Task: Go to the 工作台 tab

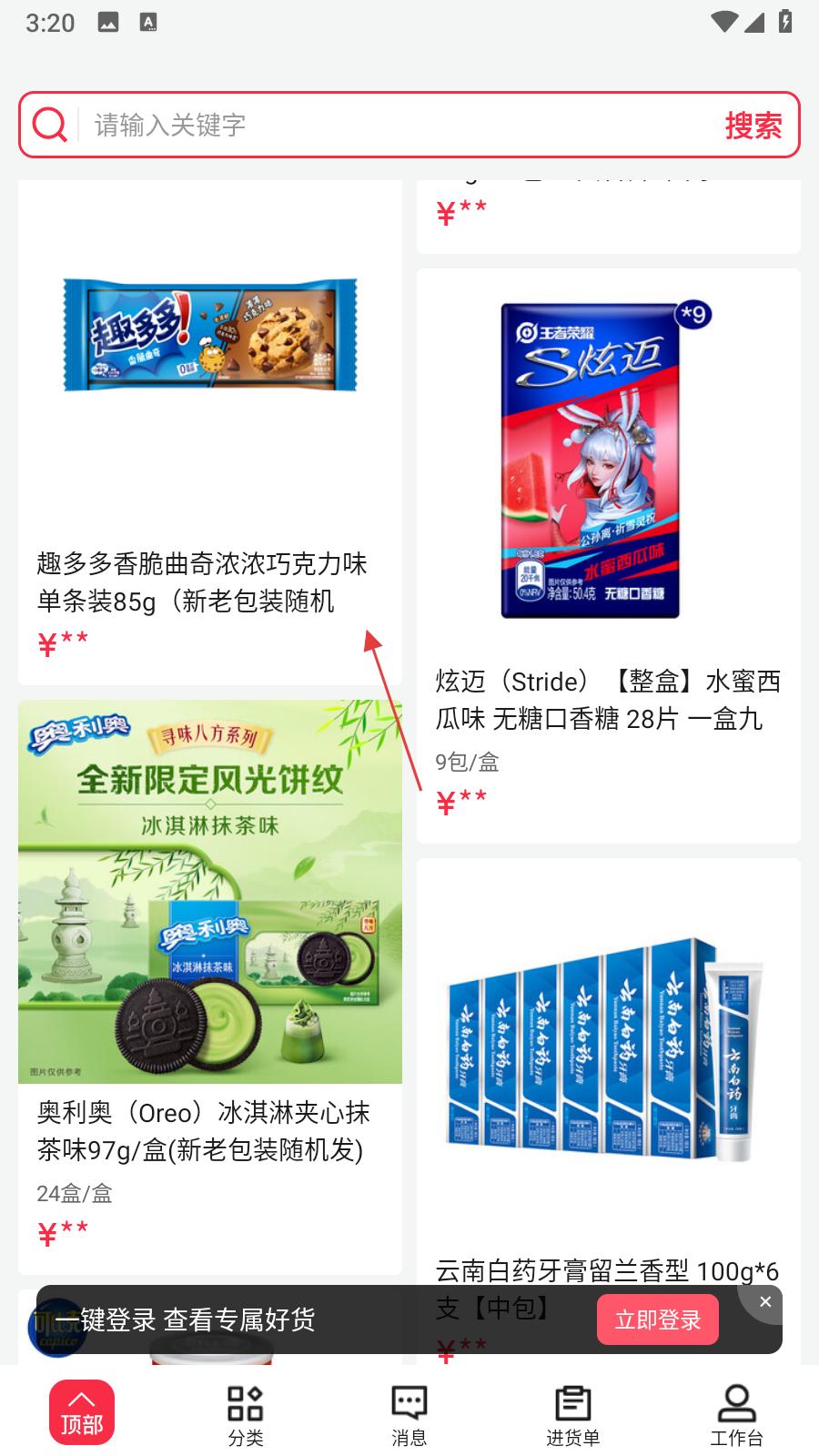Action: click(x=736, y=1415)
